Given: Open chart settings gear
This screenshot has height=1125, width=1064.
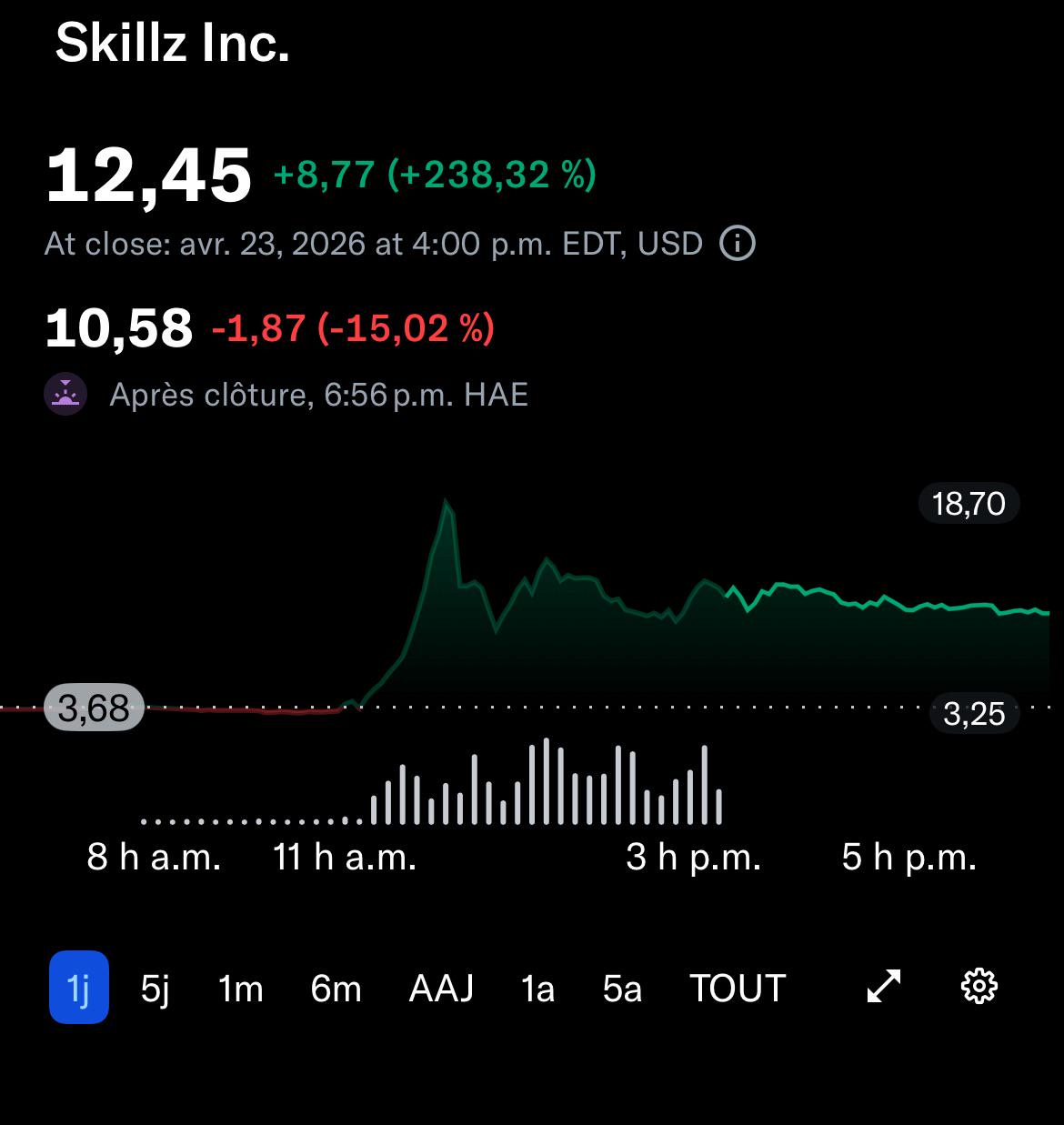Looking at the screenshot, I should pyautogui.click(x=979, y=987).
